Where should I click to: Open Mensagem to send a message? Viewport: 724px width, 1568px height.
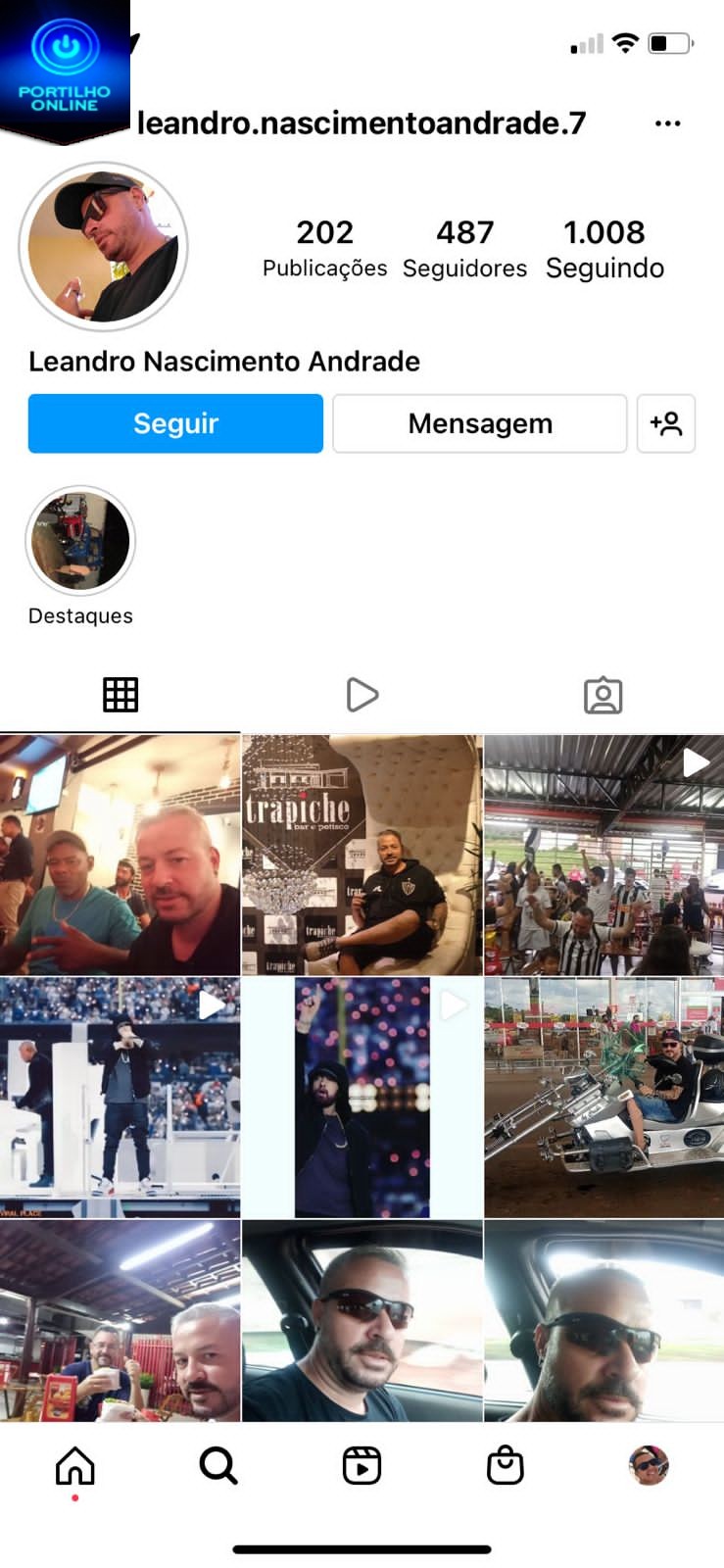(x=479, y=423)
